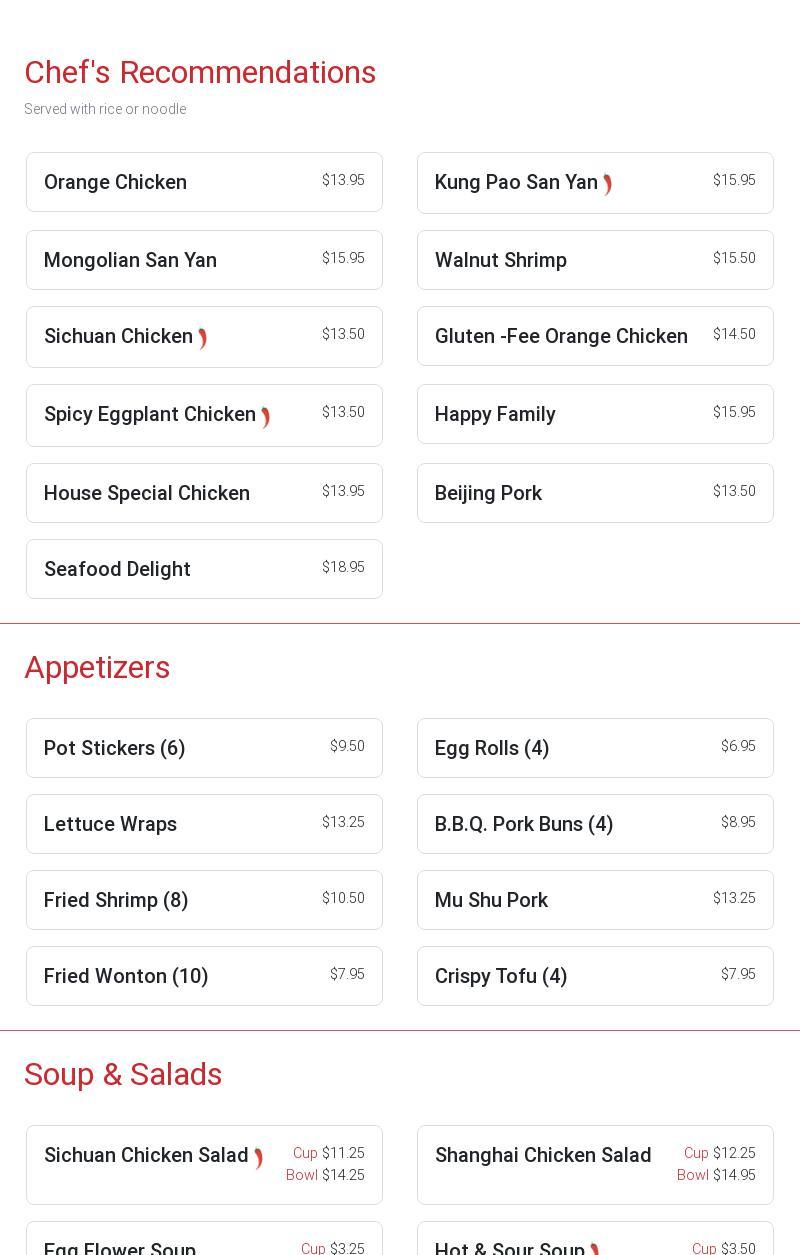Open the Happy Family dish
Viewport: 800px width, 1255px height.
595,414
